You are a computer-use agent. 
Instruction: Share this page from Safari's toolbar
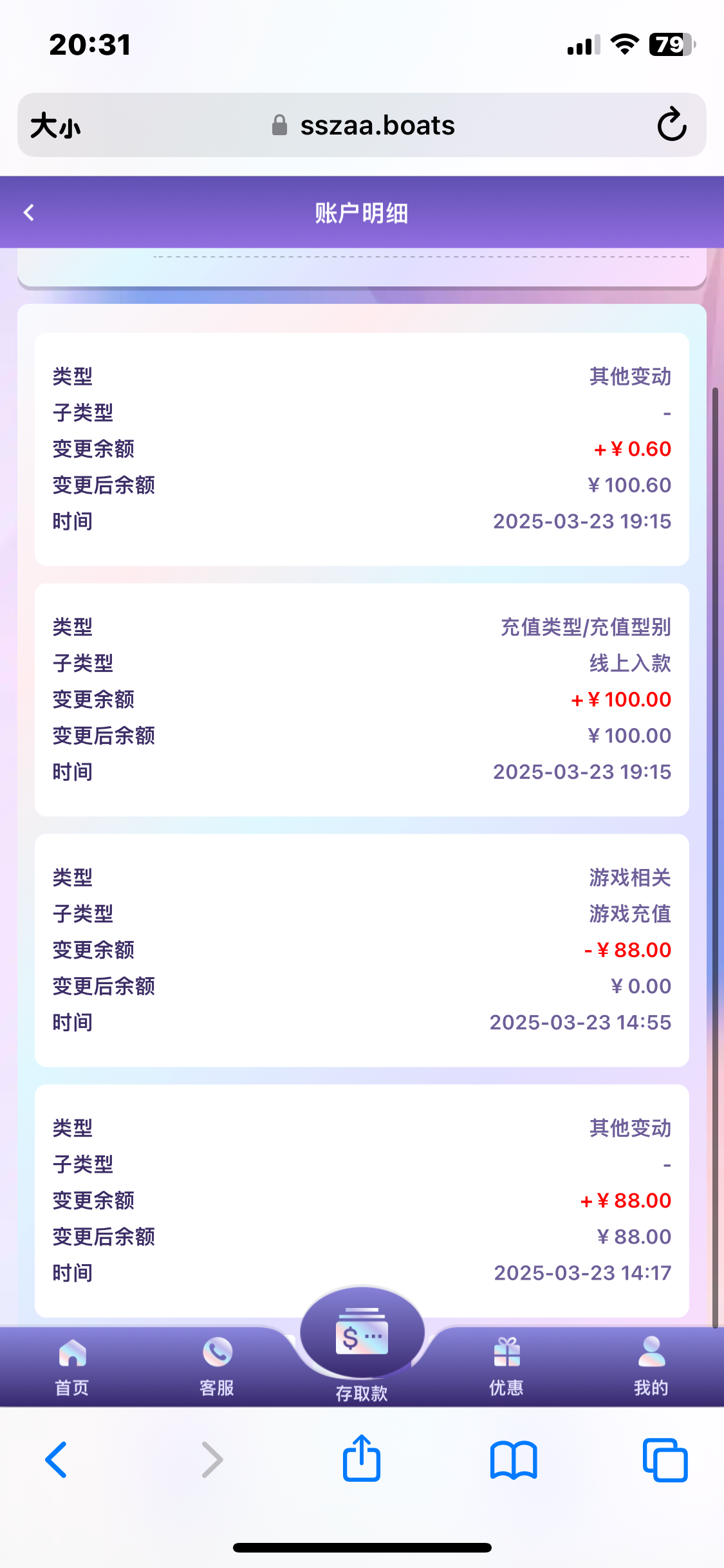pos(362,1459)
